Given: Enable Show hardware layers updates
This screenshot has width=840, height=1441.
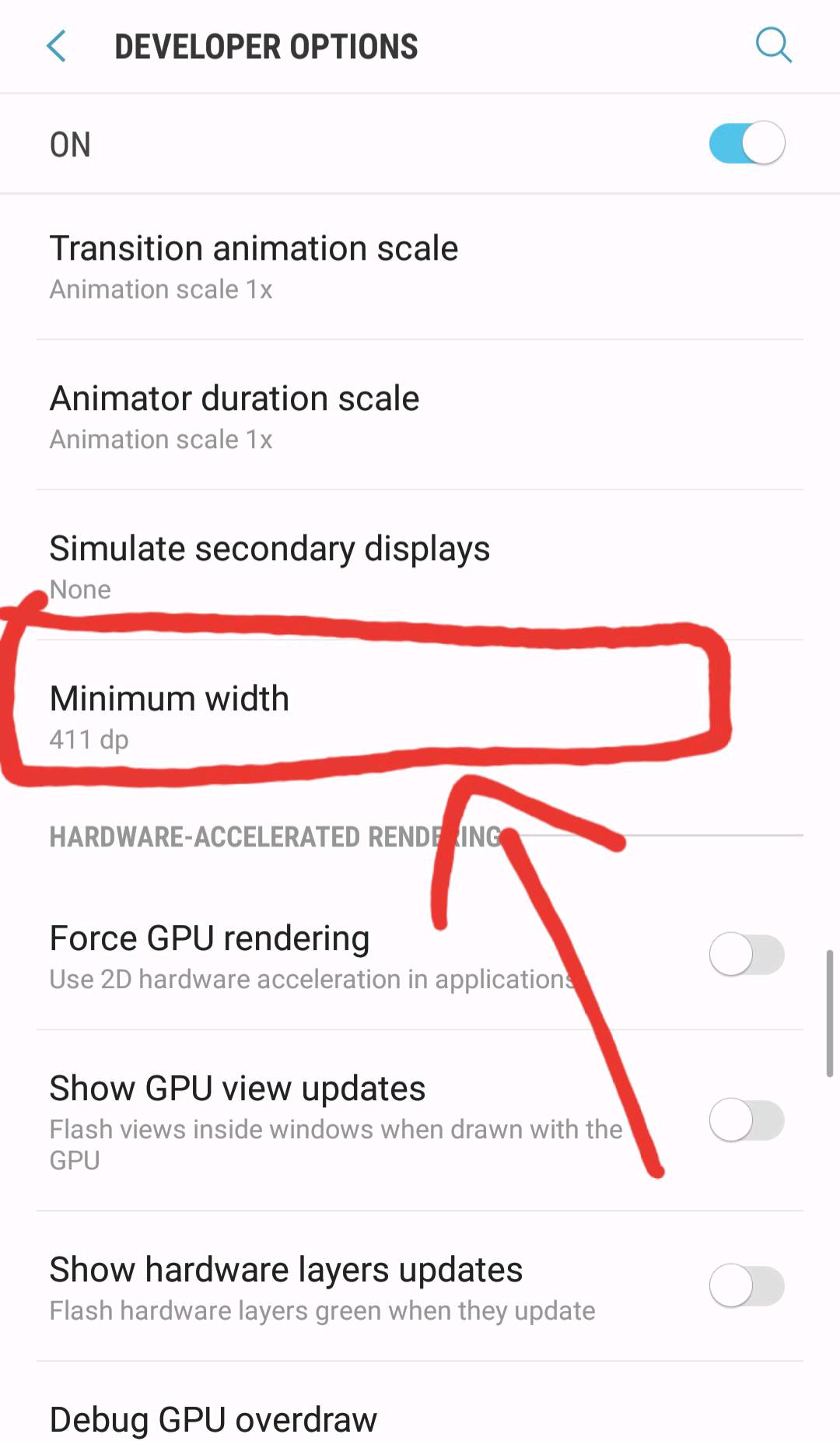Looking at the screenshot, I should tap(746, 1286).
